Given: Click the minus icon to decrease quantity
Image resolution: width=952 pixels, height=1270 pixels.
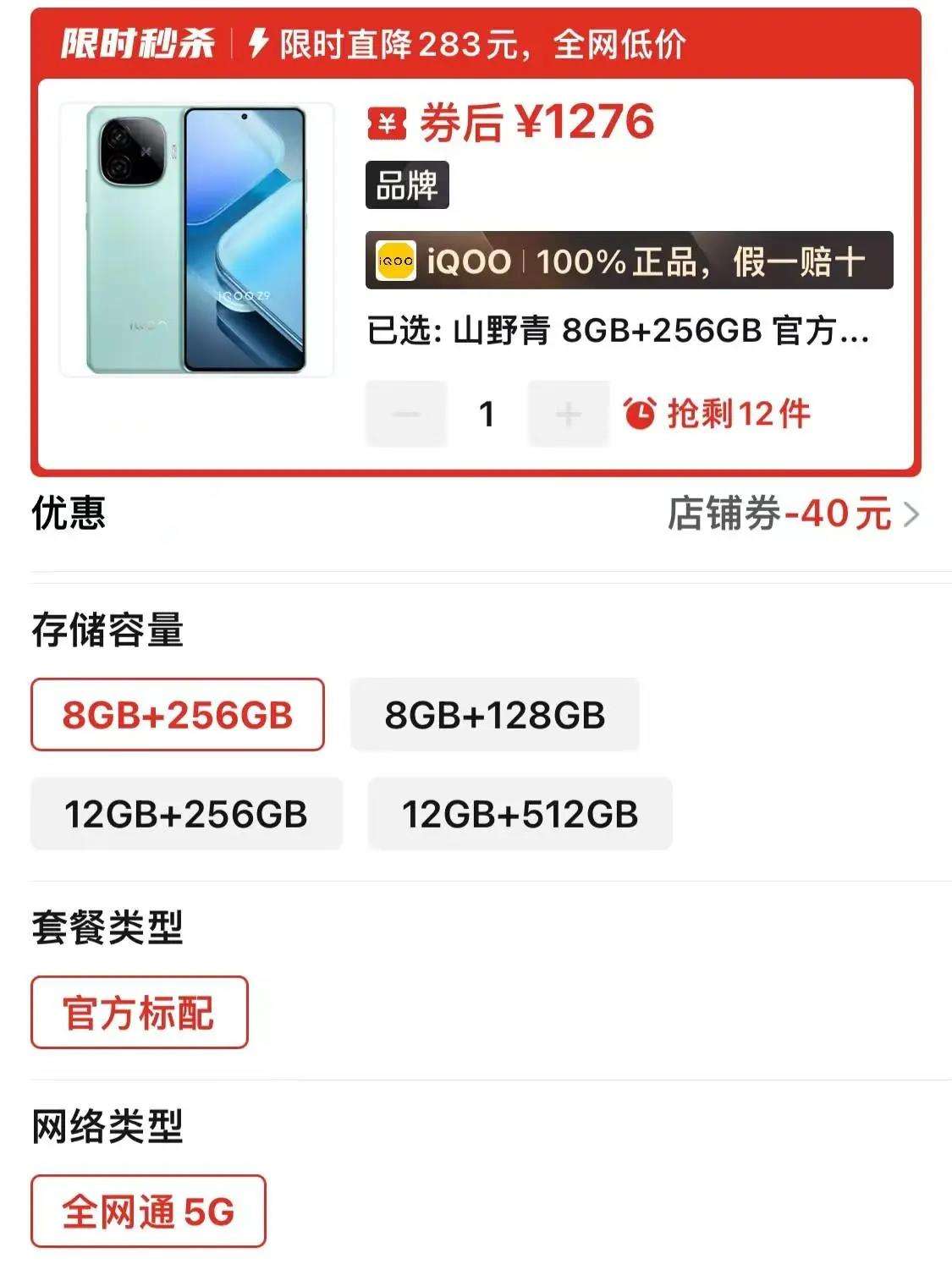Looking at the screenshot, I should [405, 412].
